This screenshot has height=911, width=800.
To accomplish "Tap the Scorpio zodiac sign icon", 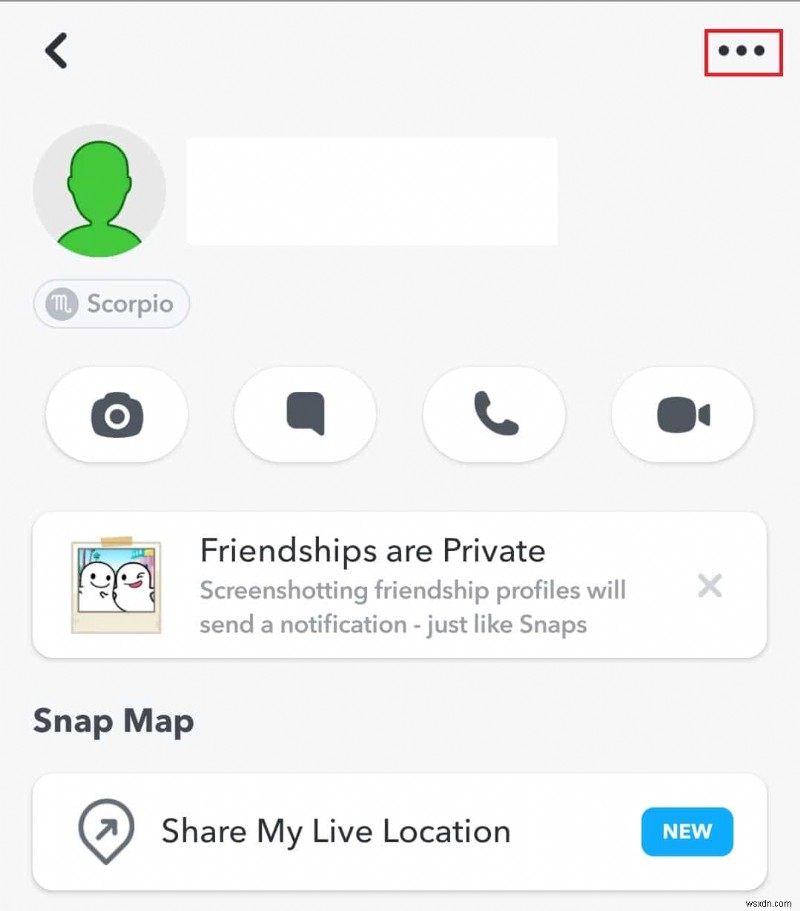I will (x=62, y=303).
